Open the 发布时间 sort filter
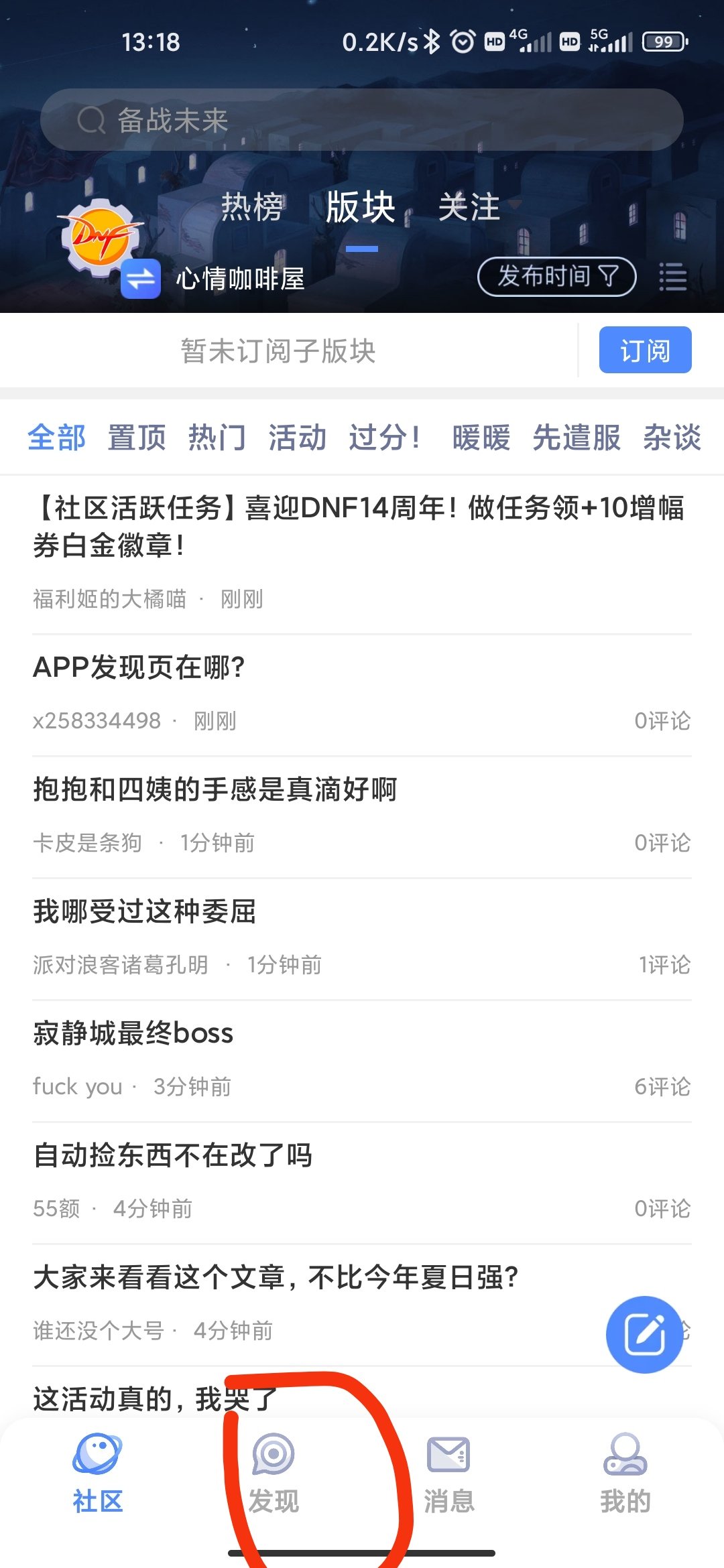 [556, 276]
